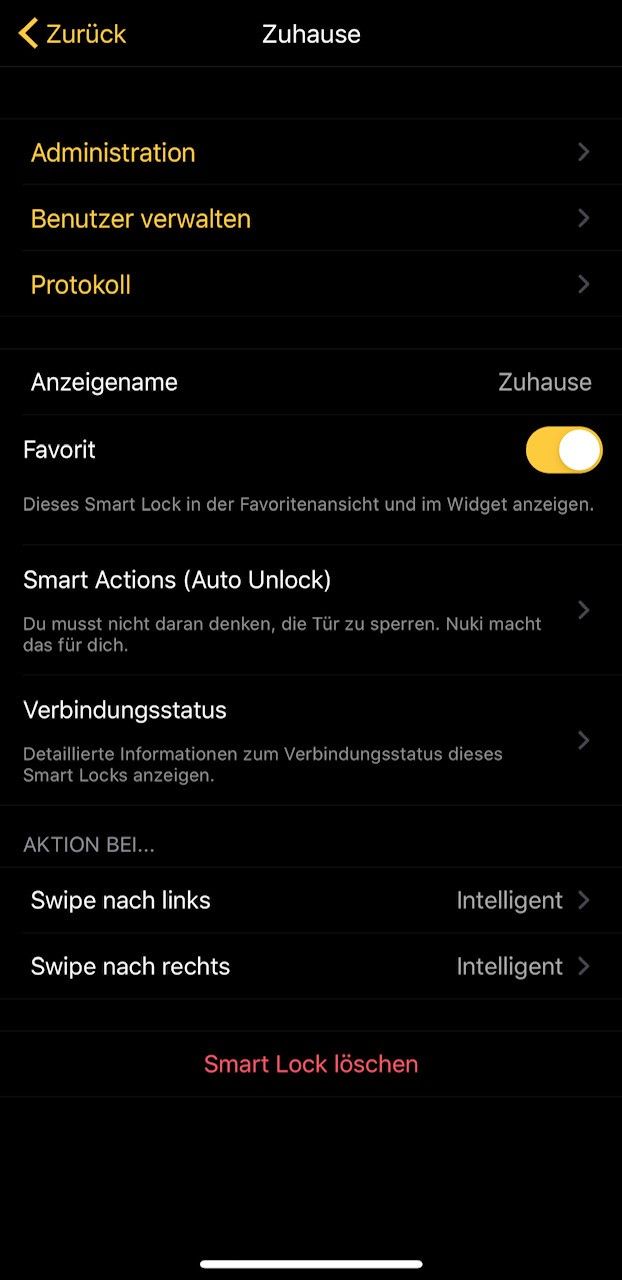Disable the Favorit switch
The width and height of the screenshot is (622, 1280).
[563, 450]
